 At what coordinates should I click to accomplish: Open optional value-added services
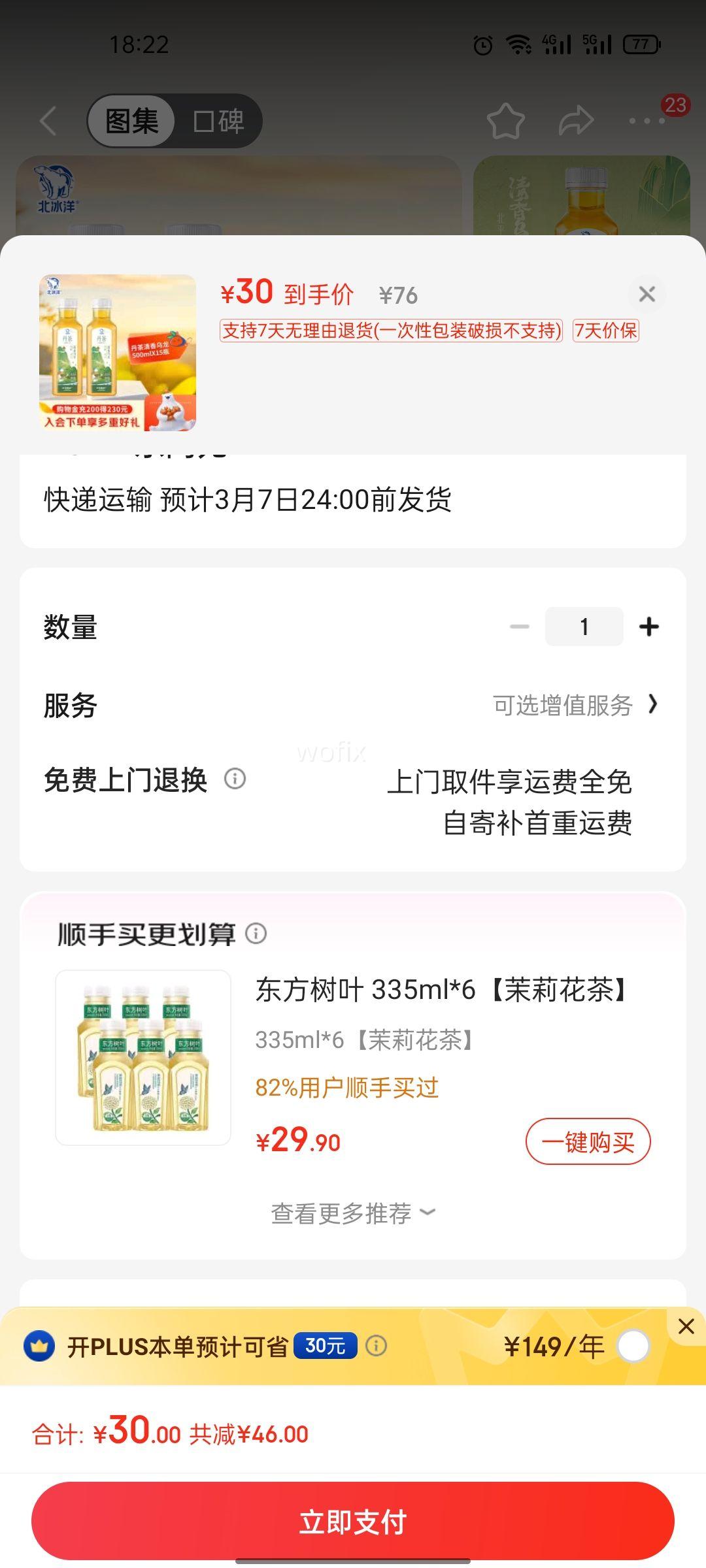tap(575, 705)
